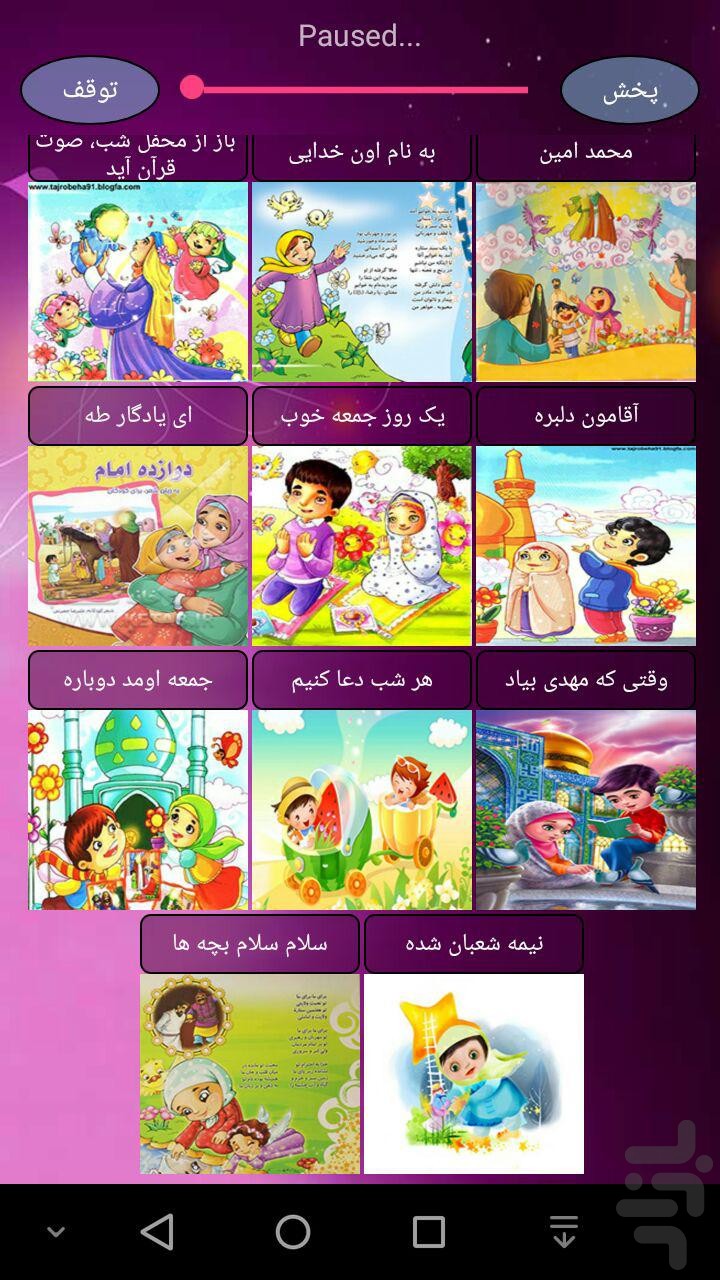Screen dimensions: 720x1280
Task: Go back with the system back button
Action: 157,1232
